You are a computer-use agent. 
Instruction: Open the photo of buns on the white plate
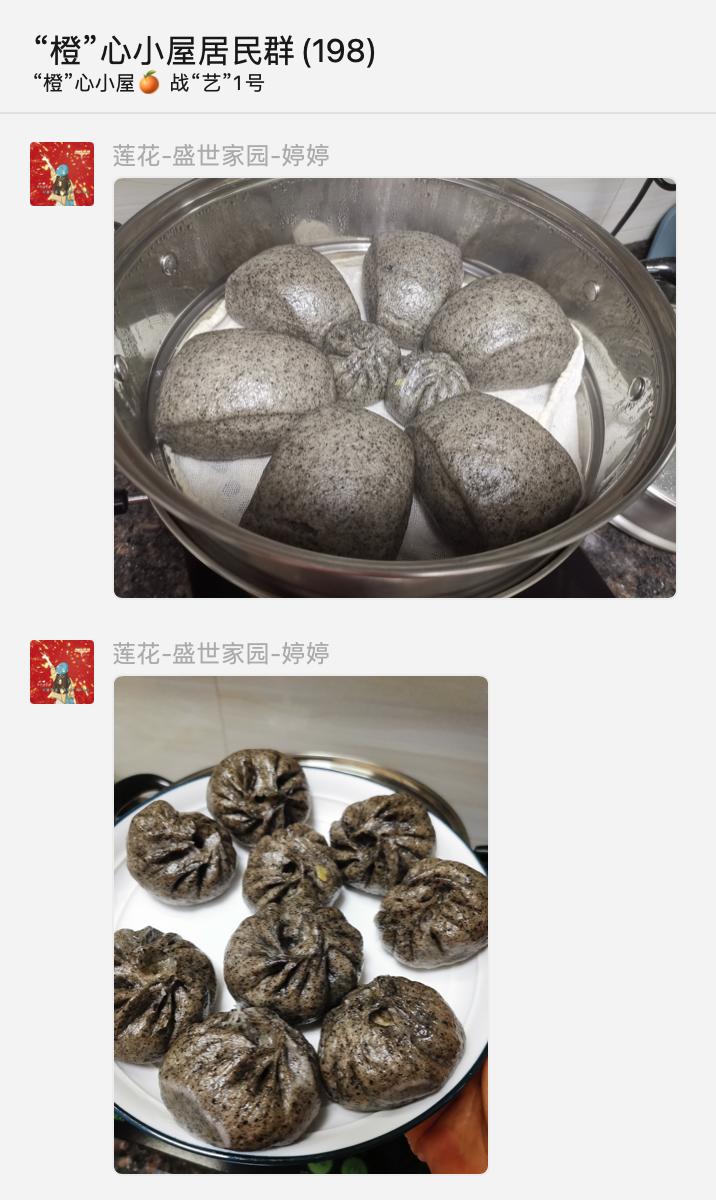(300, 924)
